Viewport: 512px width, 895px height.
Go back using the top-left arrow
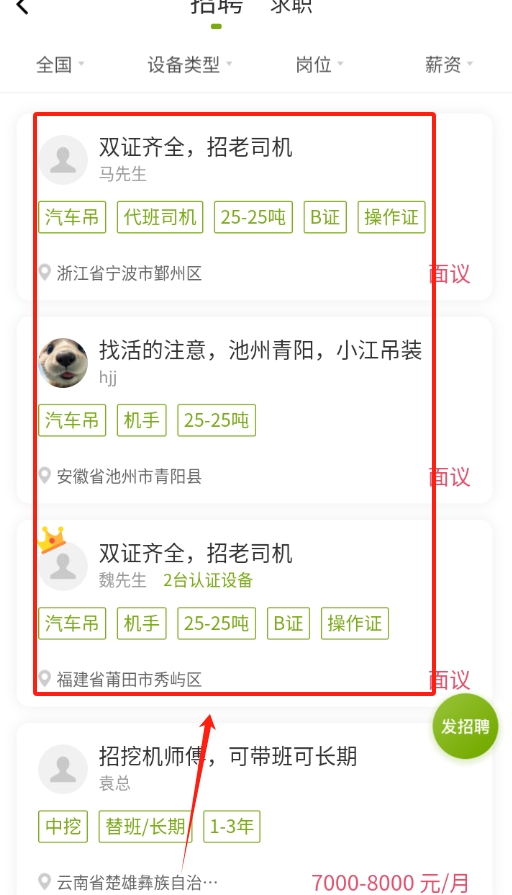22,6
